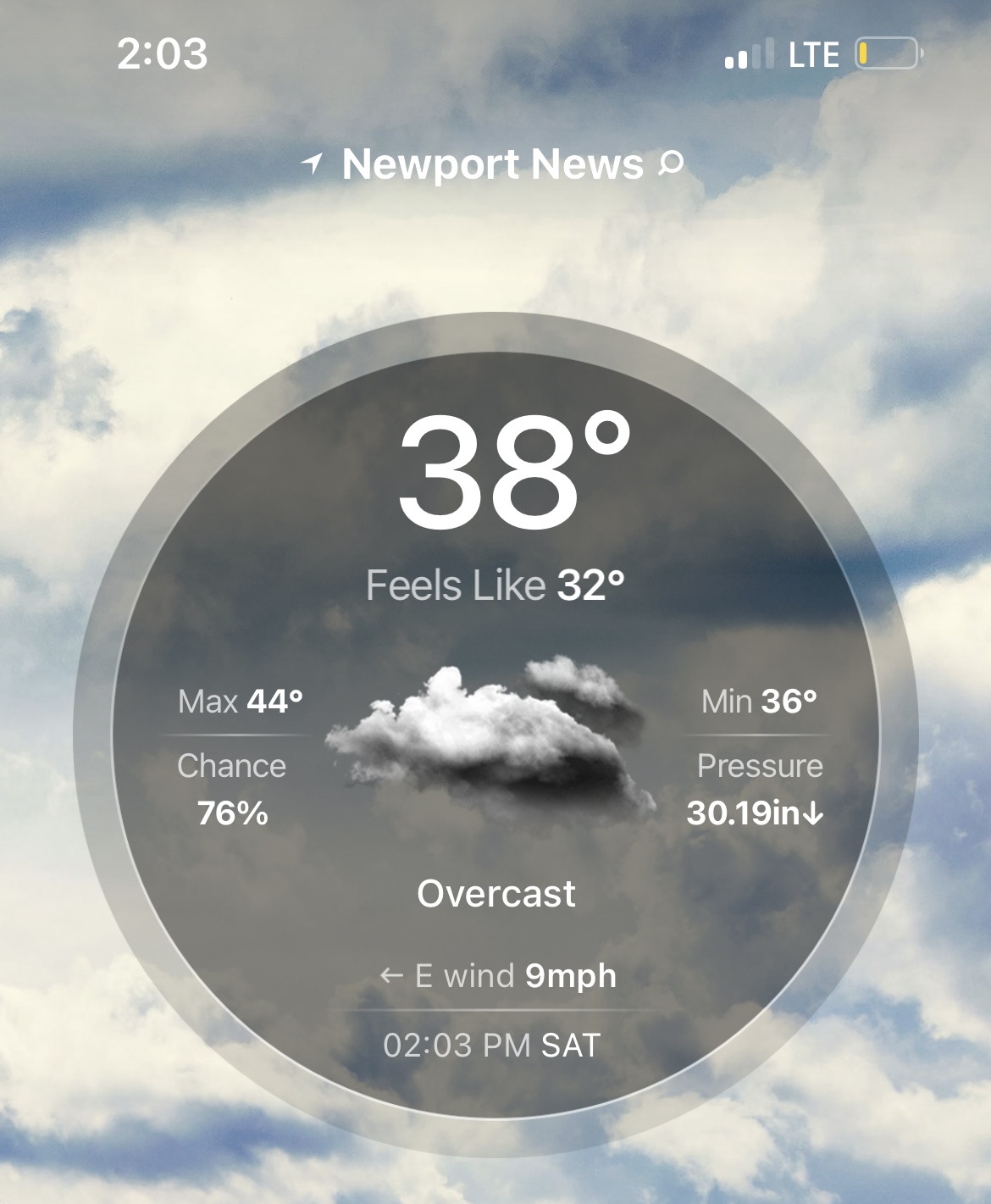
Task: Tap the current location arrow icon
Action: [313, 163]
